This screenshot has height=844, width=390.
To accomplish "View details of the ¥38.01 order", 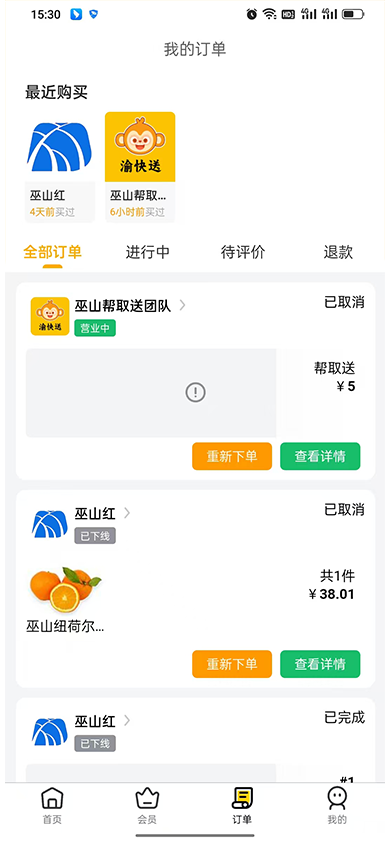I will coord(320,664).
